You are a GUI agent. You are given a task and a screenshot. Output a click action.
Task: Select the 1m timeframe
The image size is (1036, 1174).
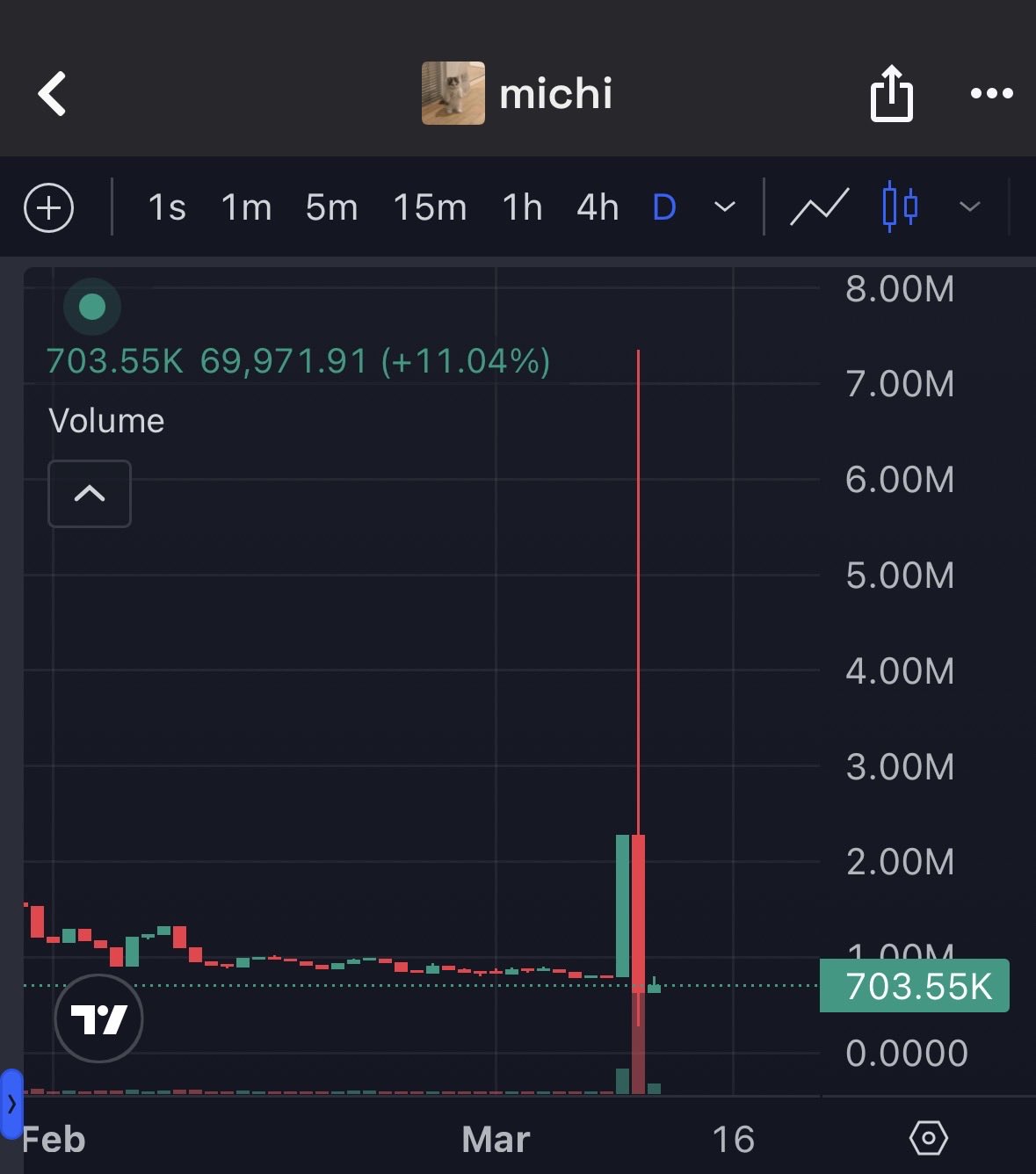coord(246,208)
